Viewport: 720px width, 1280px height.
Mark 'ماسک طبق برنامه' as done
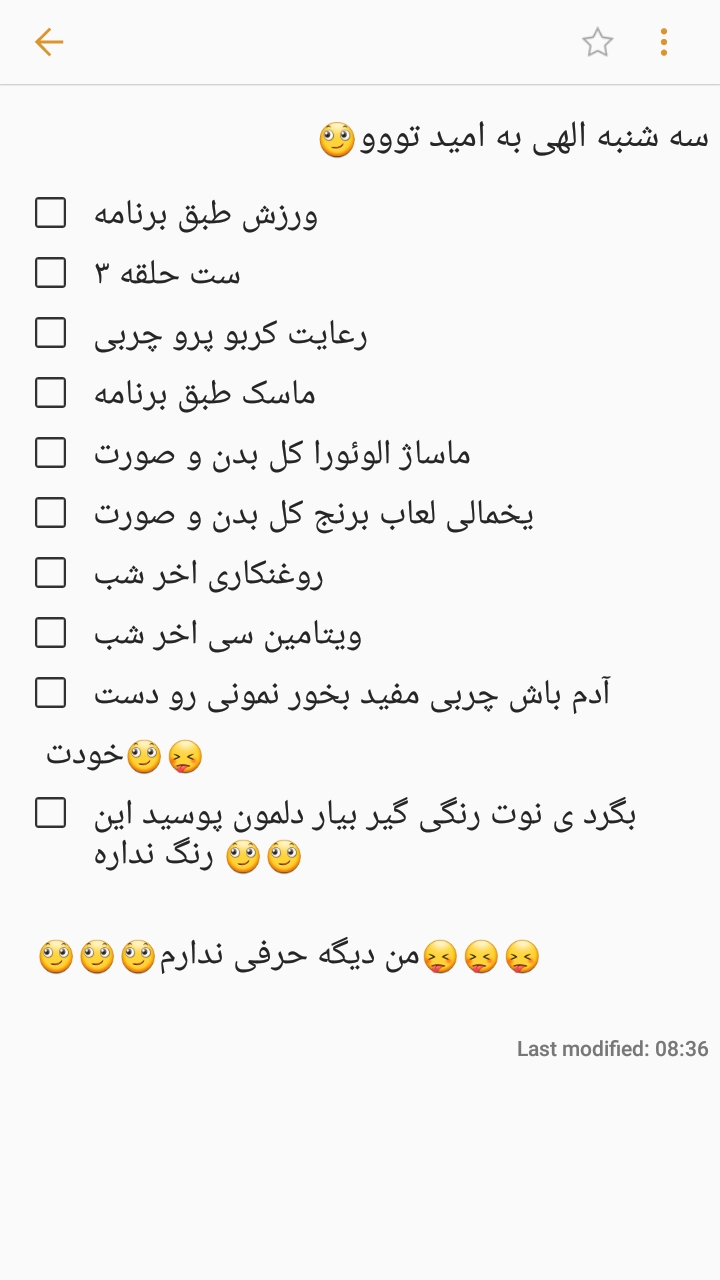click(51, 393)
